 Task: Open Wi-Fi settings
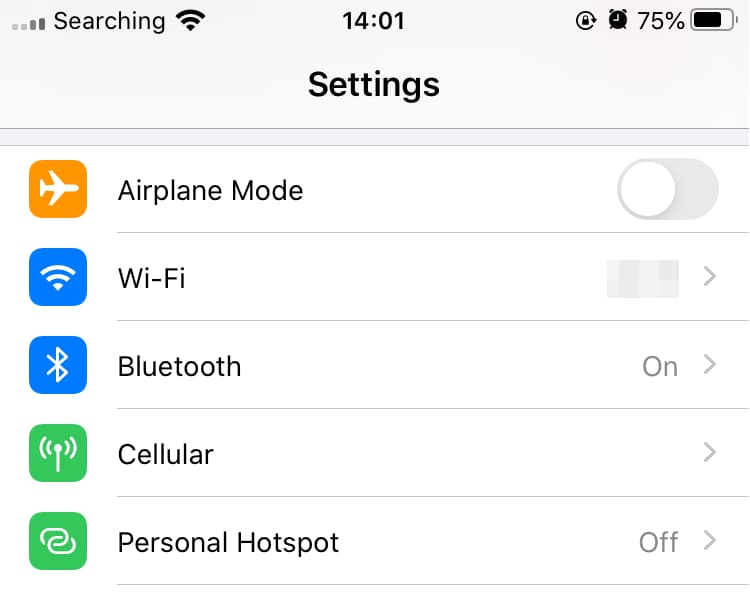375,278
